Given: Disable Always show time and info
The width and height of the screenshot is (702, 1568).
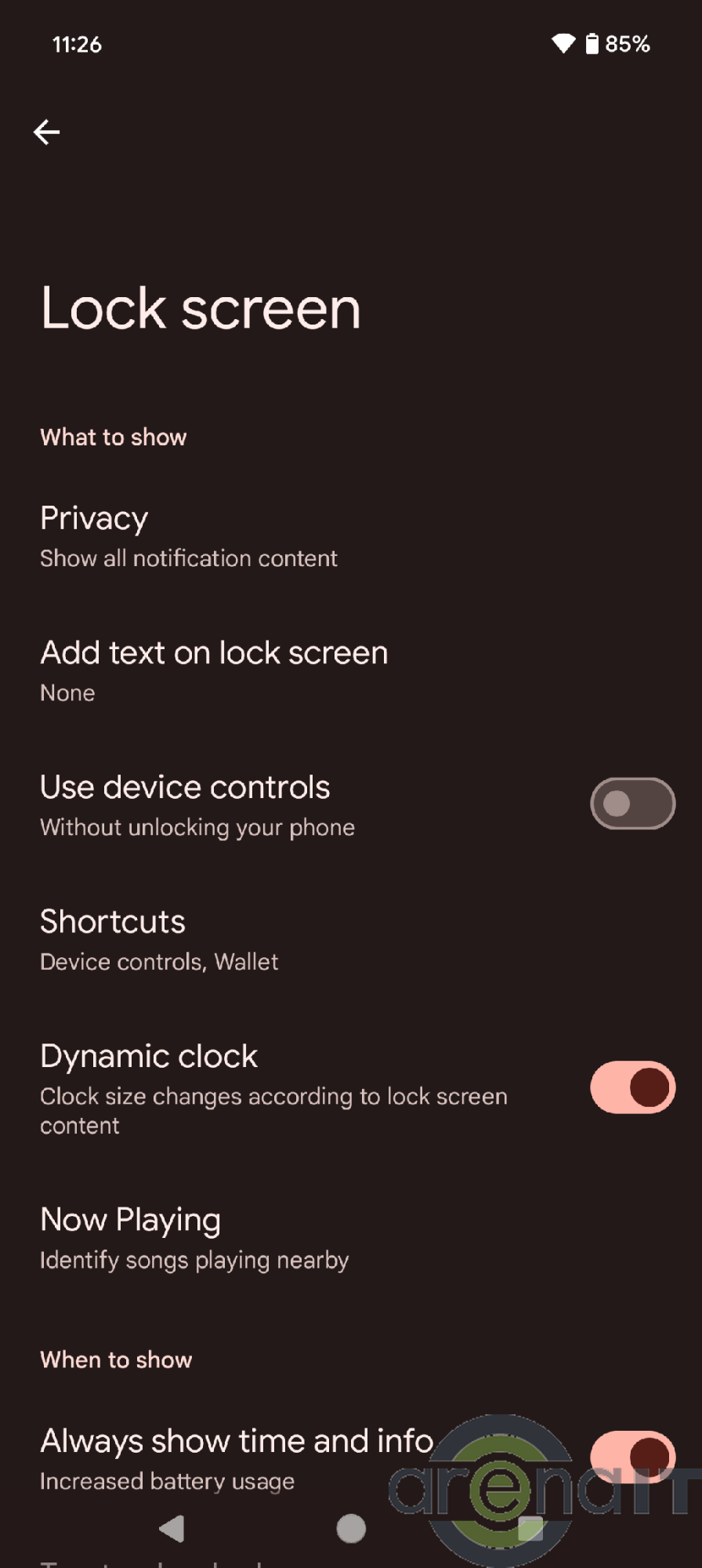Looking at the screenshot, I should pyautogui.click(x=632, y=1456).
